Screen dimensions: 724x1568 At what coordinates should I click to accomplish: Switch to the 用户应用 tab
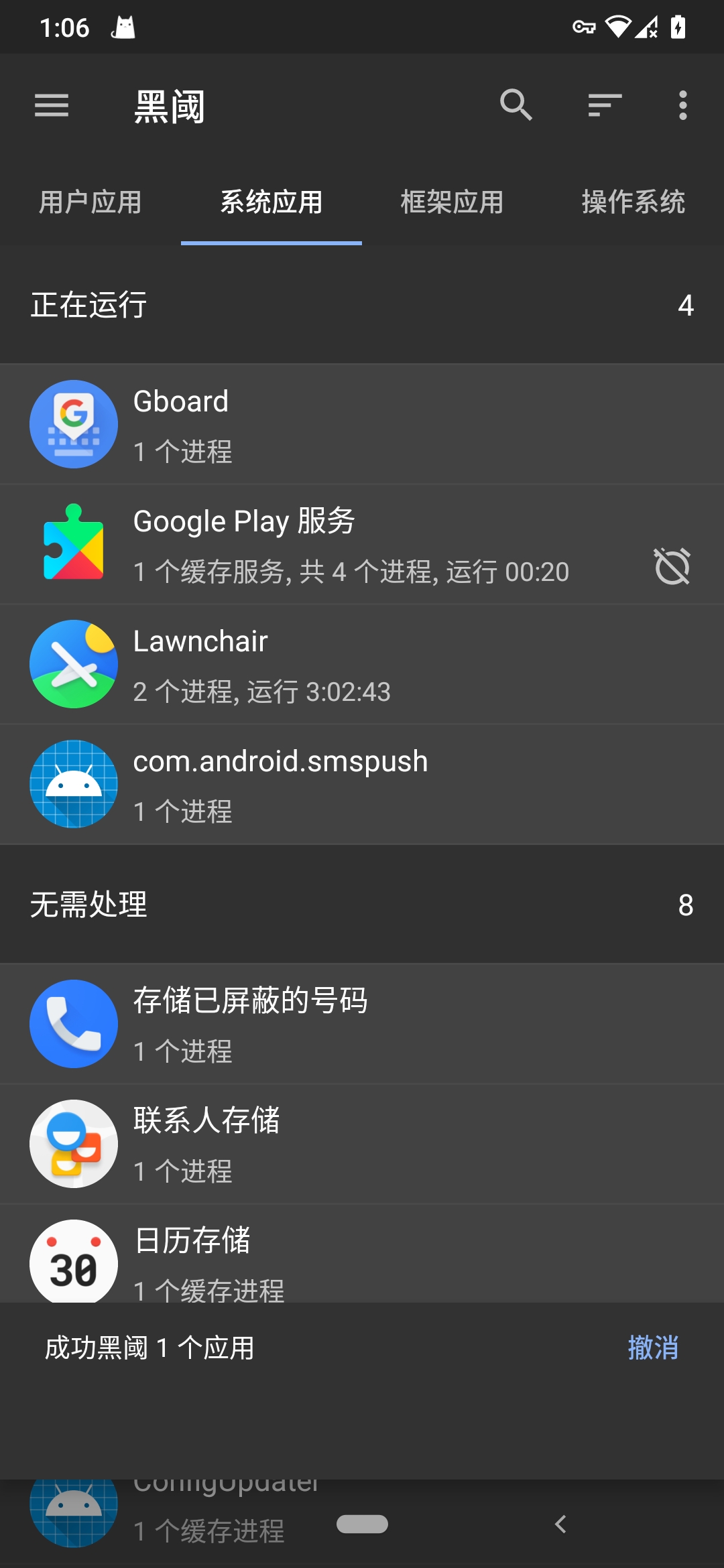pyautogui.click(x=90, y=202)
